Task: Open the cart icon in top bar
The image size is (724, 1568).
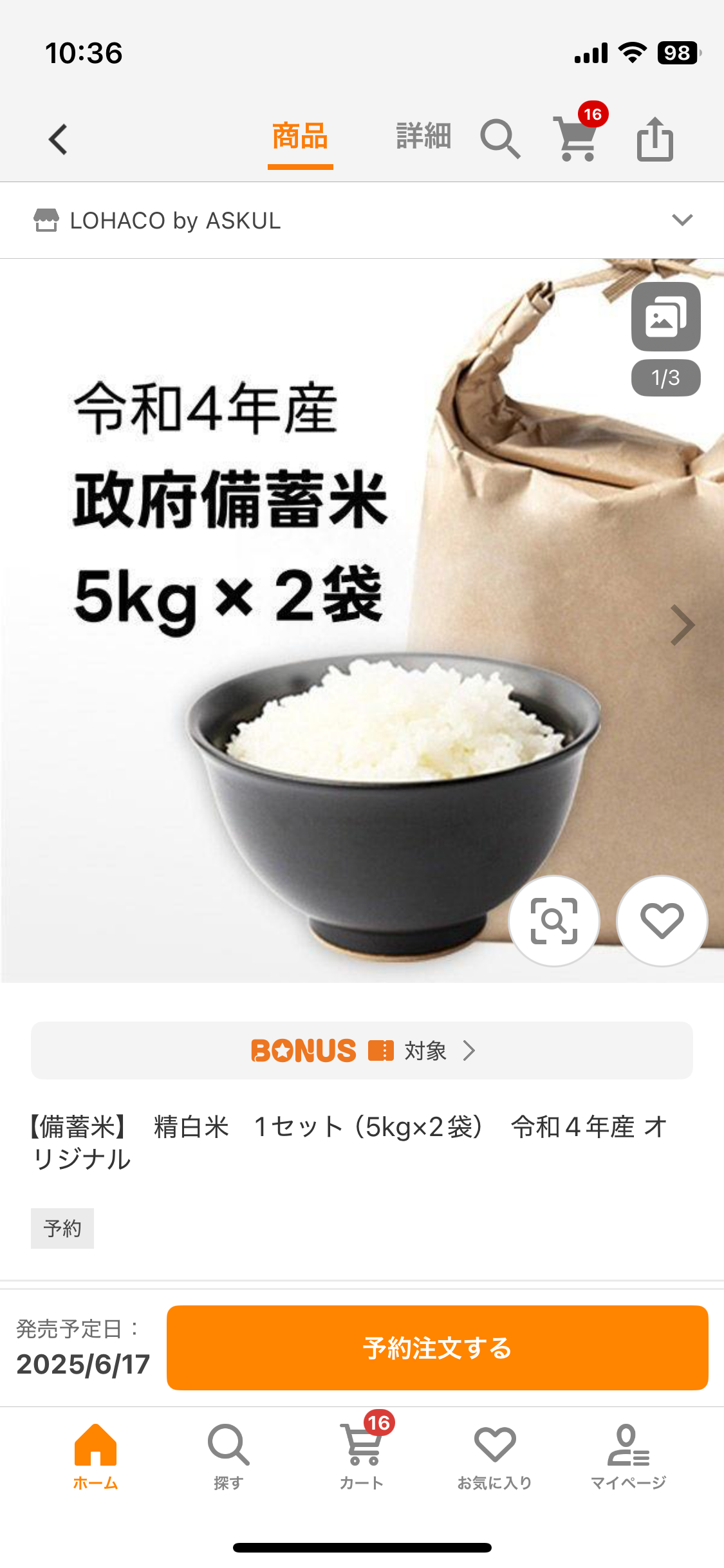Action: [x=577, y=138]
